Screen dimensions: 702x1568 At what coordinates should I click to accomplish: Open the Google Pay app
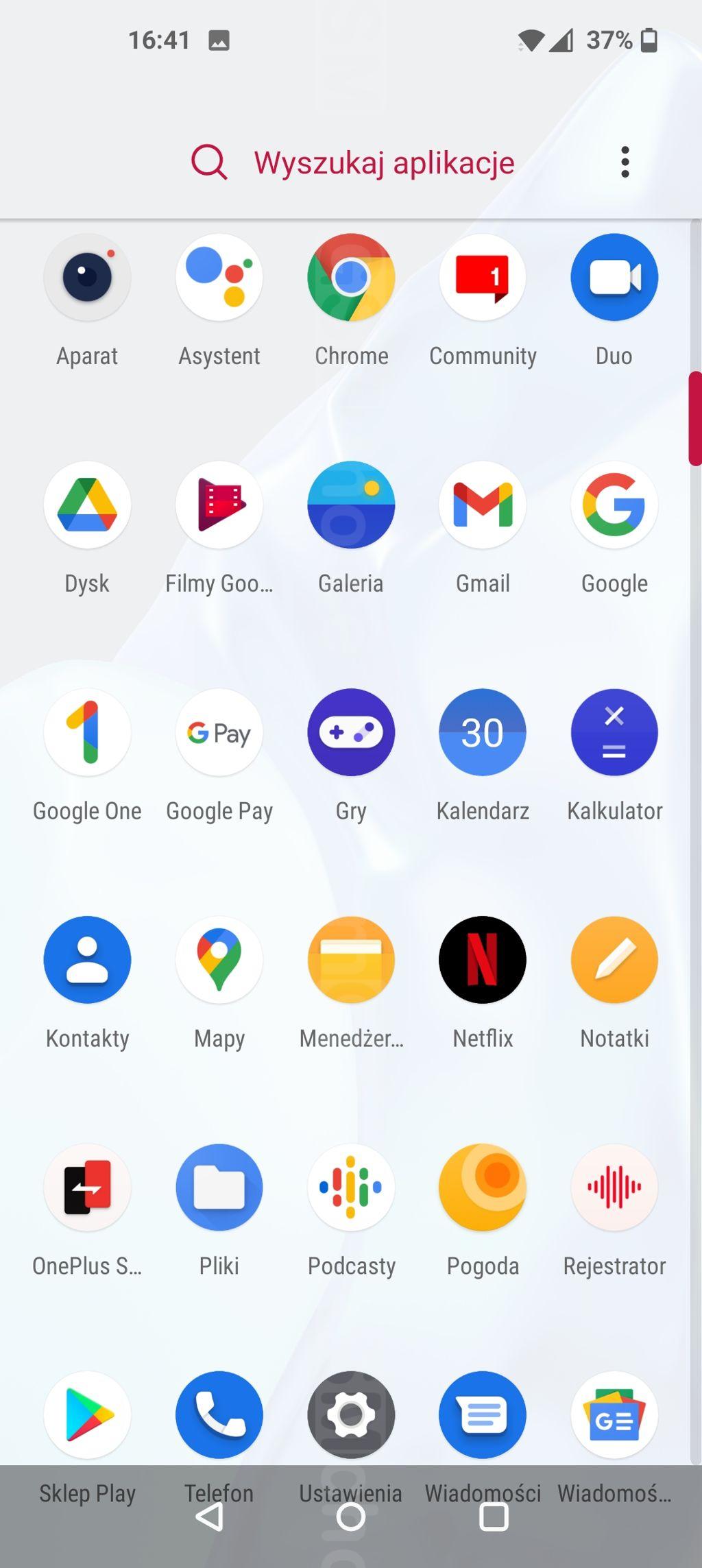coord(219,733)
